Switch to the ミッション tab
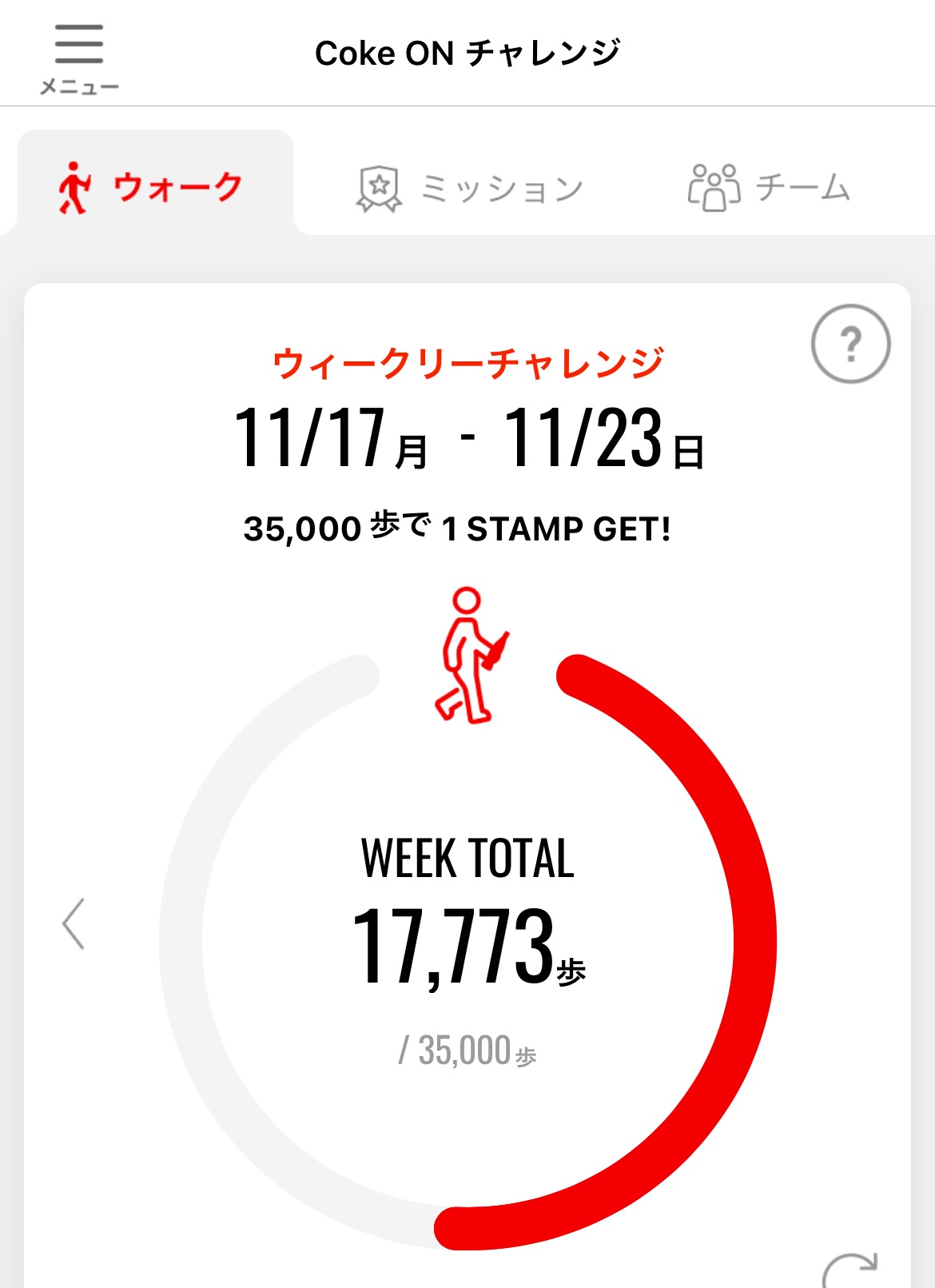Screen dimensions: 935x1288 click(x=470, y=188)
